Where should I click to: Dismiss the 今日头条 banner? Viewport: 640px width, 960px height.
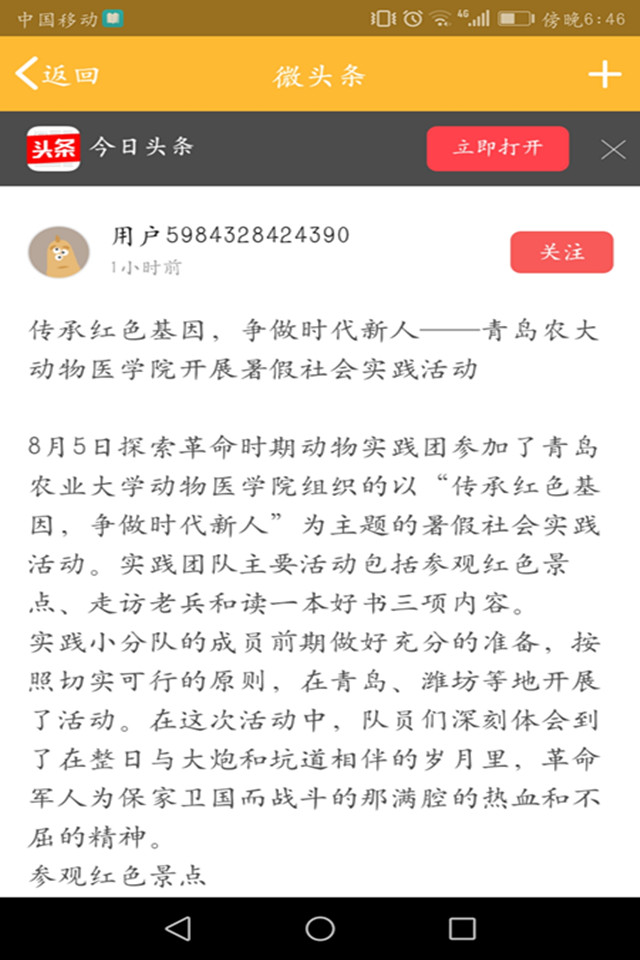612,149
